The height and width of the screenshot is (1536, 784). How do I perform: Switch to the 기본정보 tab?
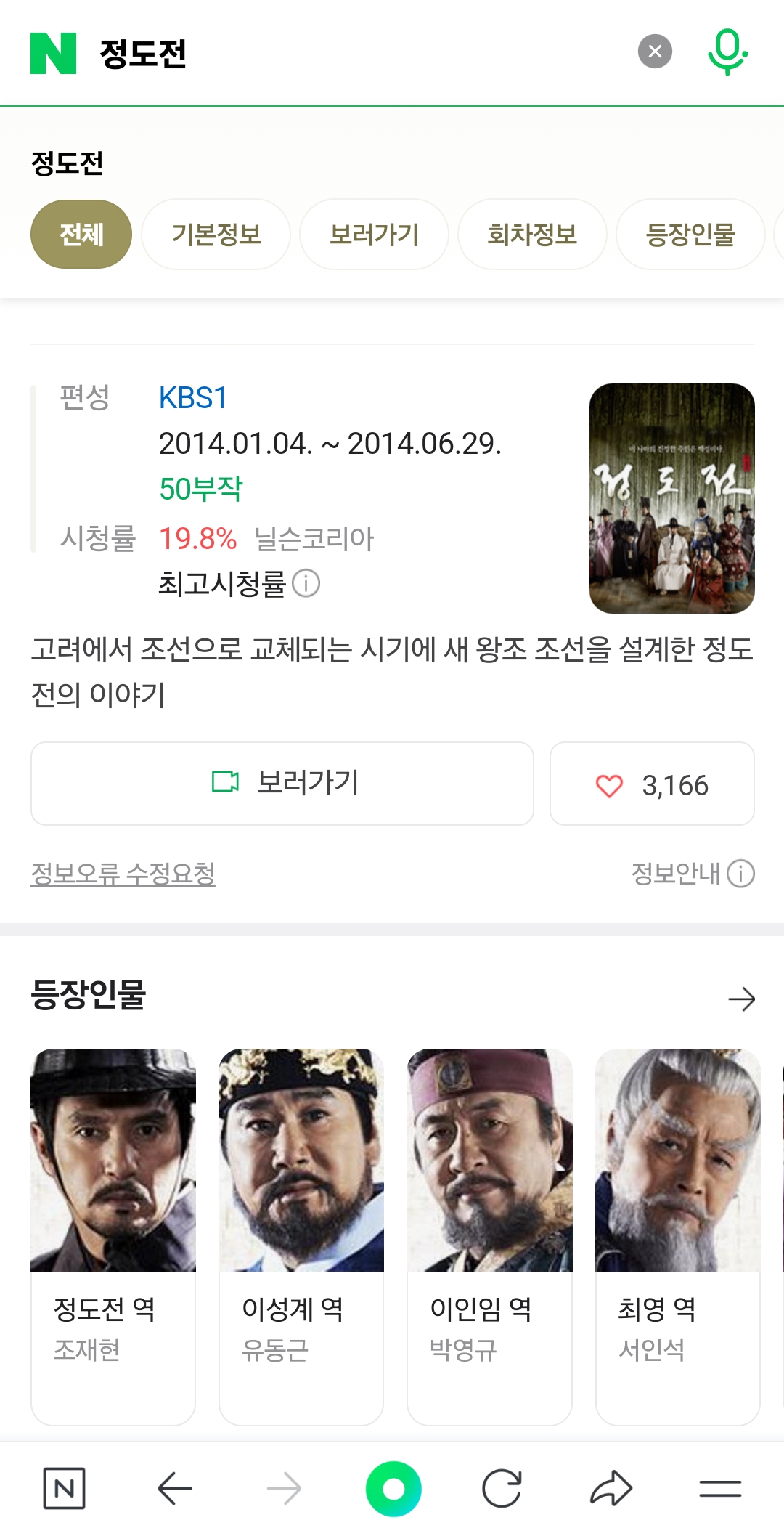click(x=216, y=235)
